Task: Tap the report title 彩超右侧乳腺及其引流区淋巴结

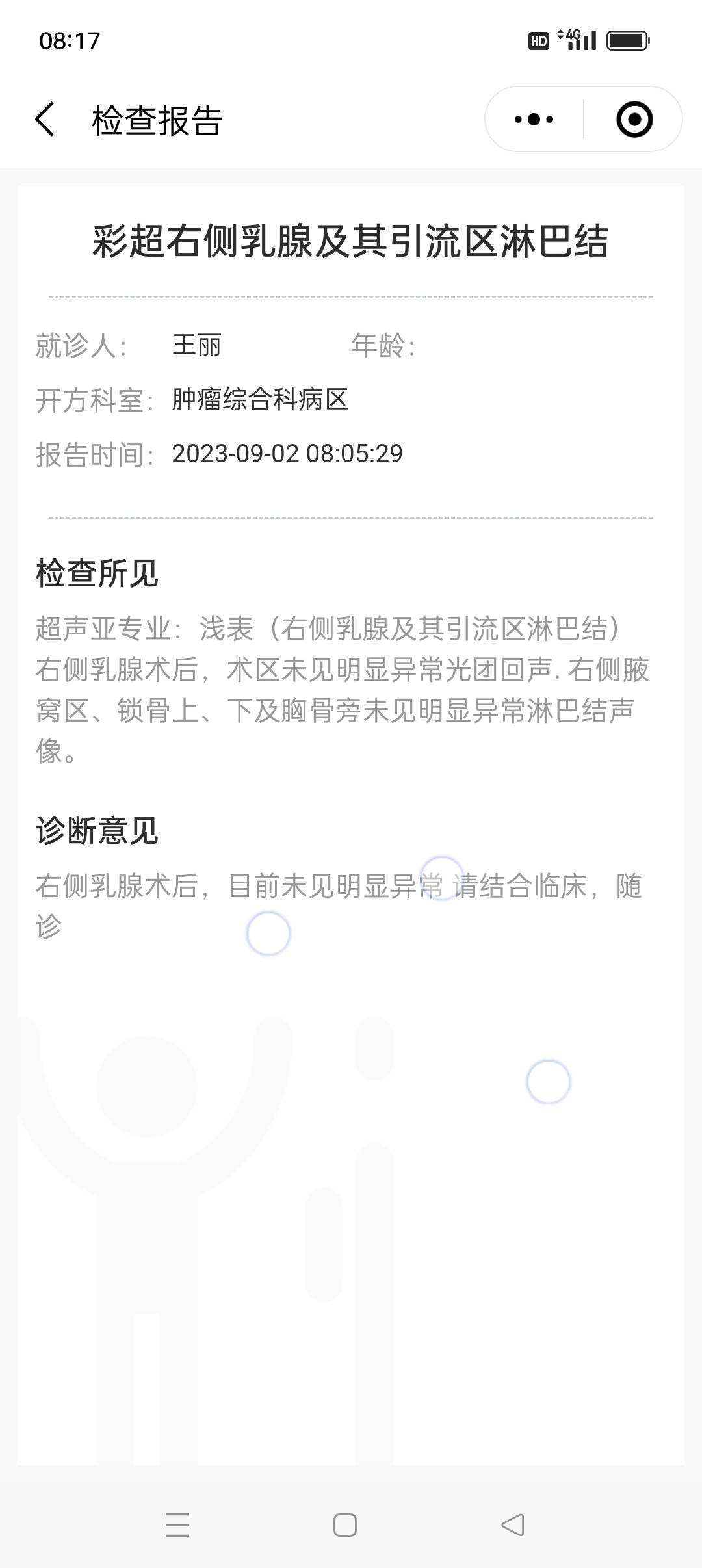Action: (x=351, y=242)
